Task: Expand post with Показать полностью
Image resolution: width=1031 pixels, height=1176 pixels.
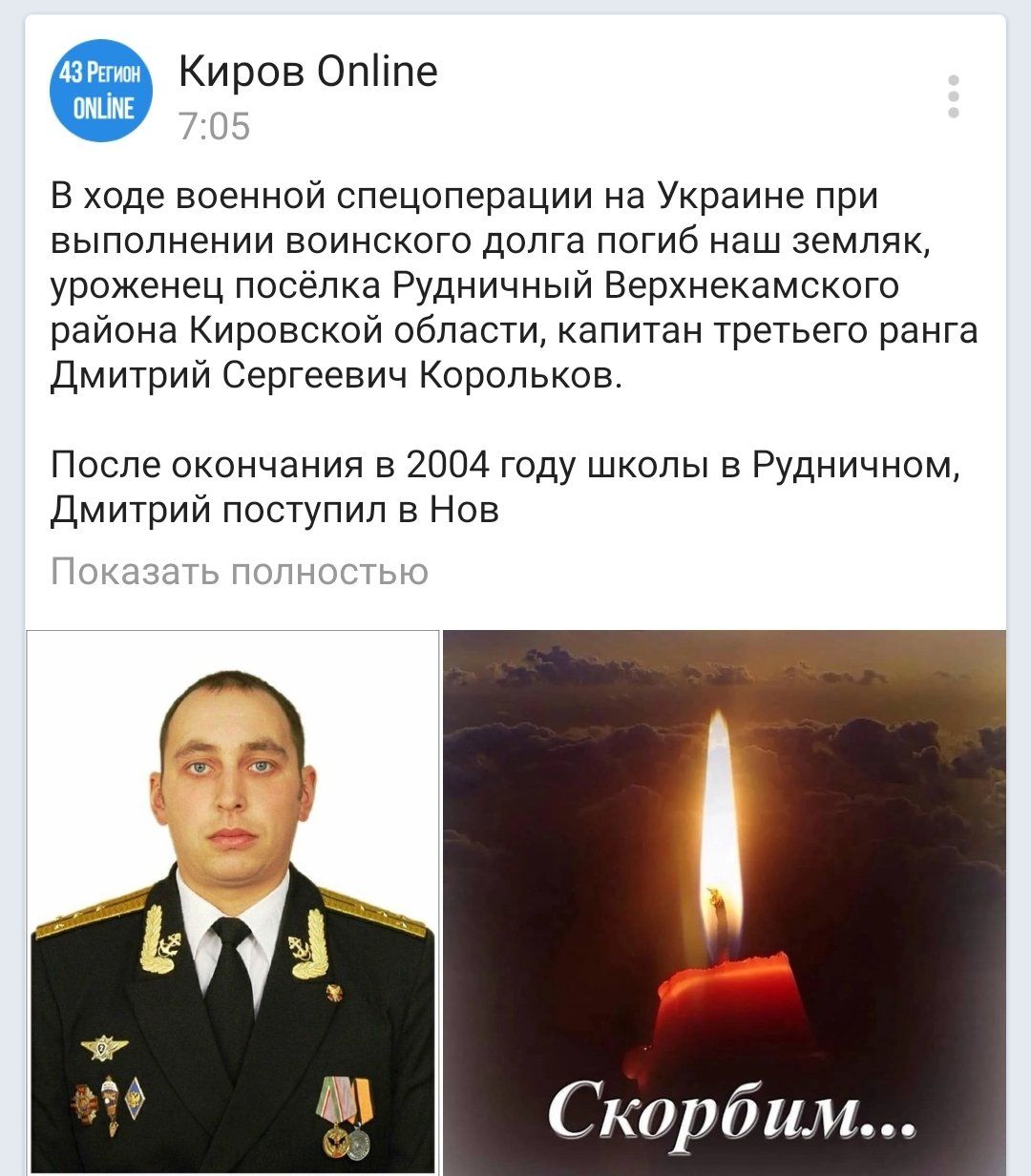Action: click(x=240, y=571)
